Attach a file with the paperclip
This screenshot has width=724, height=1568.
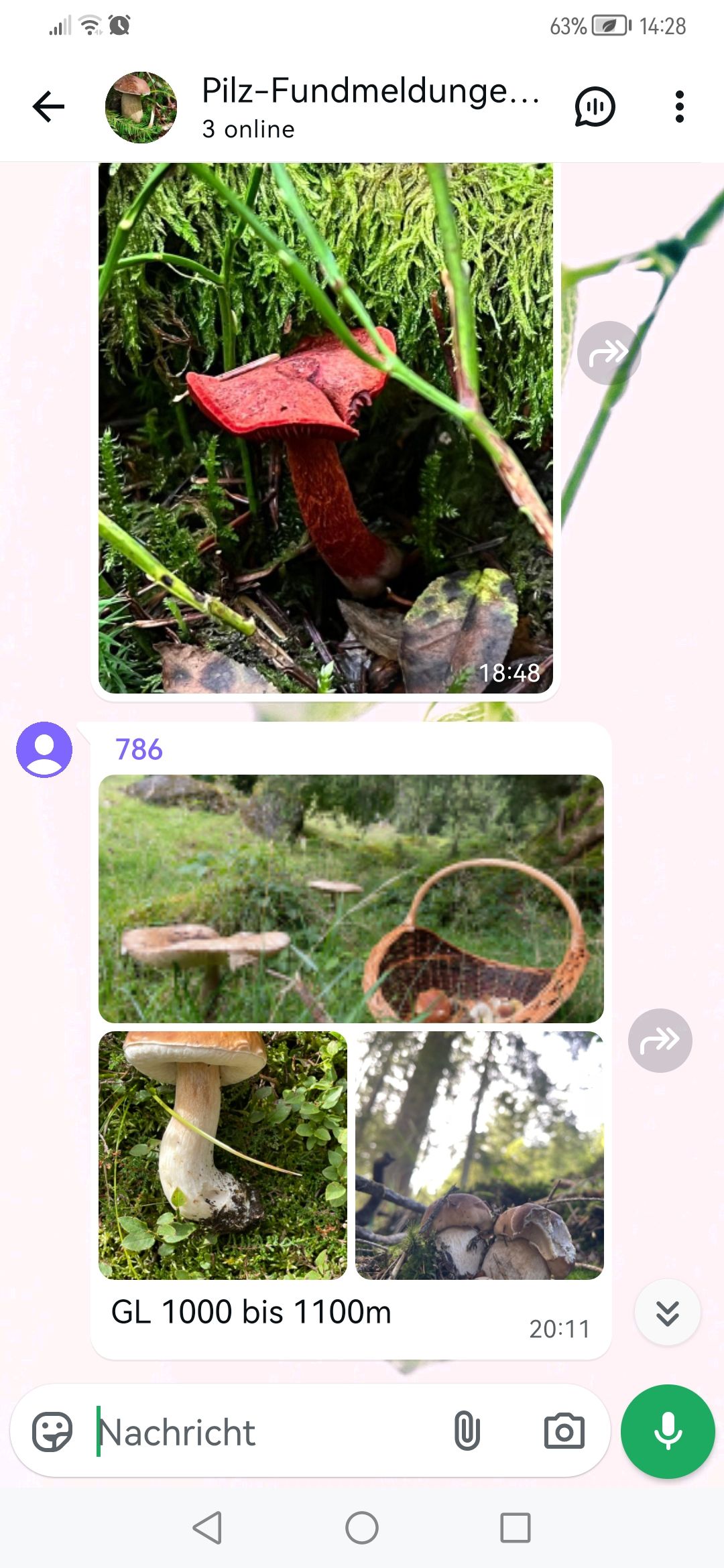pyautogui.click(x=467, y=1432)
